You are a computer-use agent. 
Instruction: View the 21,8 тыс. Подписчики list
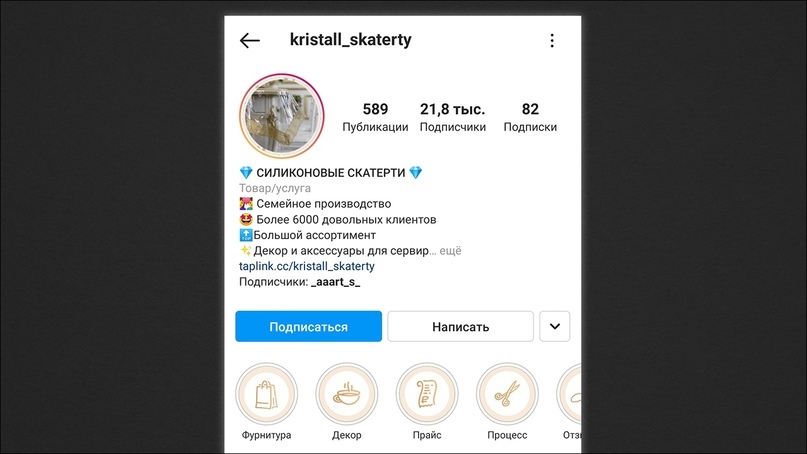[452, 117]
